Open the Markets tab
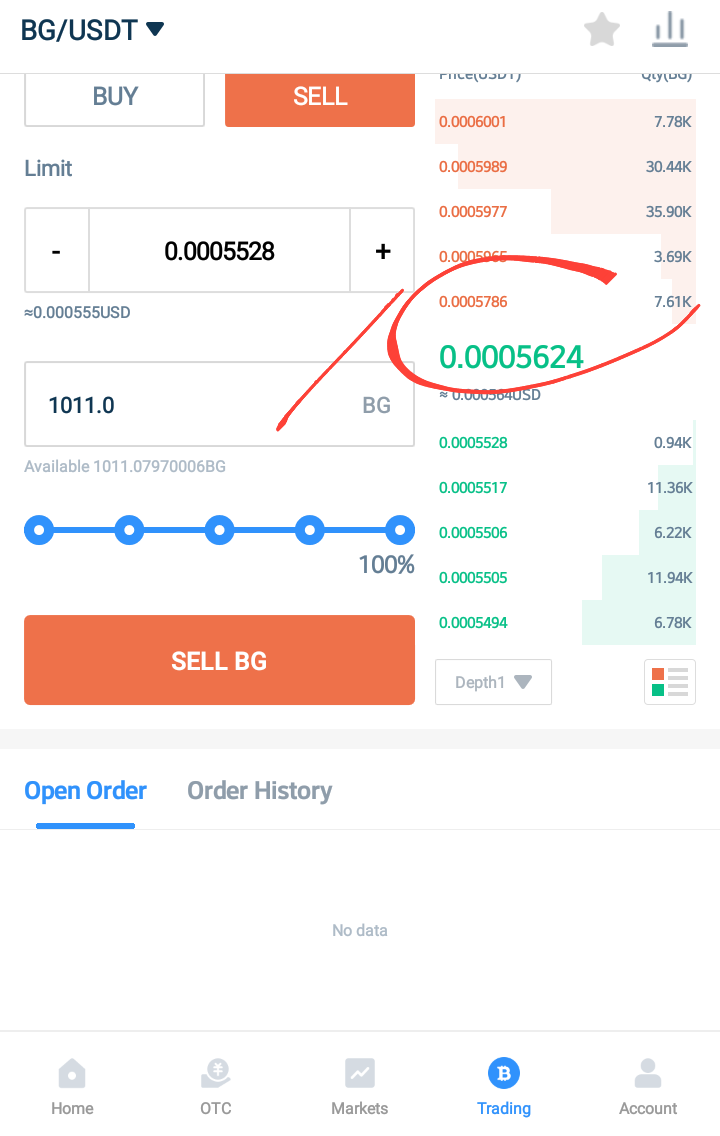This screenshot has width=720, height=1136. point(359,1088)
